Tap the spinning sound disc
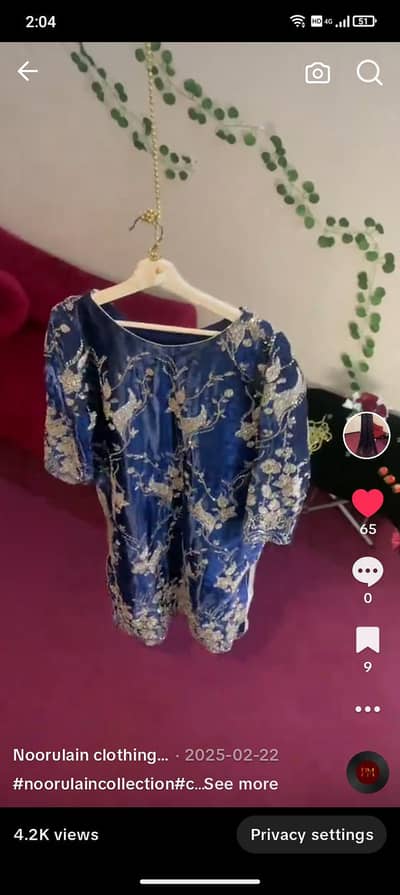400x895 pixels. tap(367, 772)
